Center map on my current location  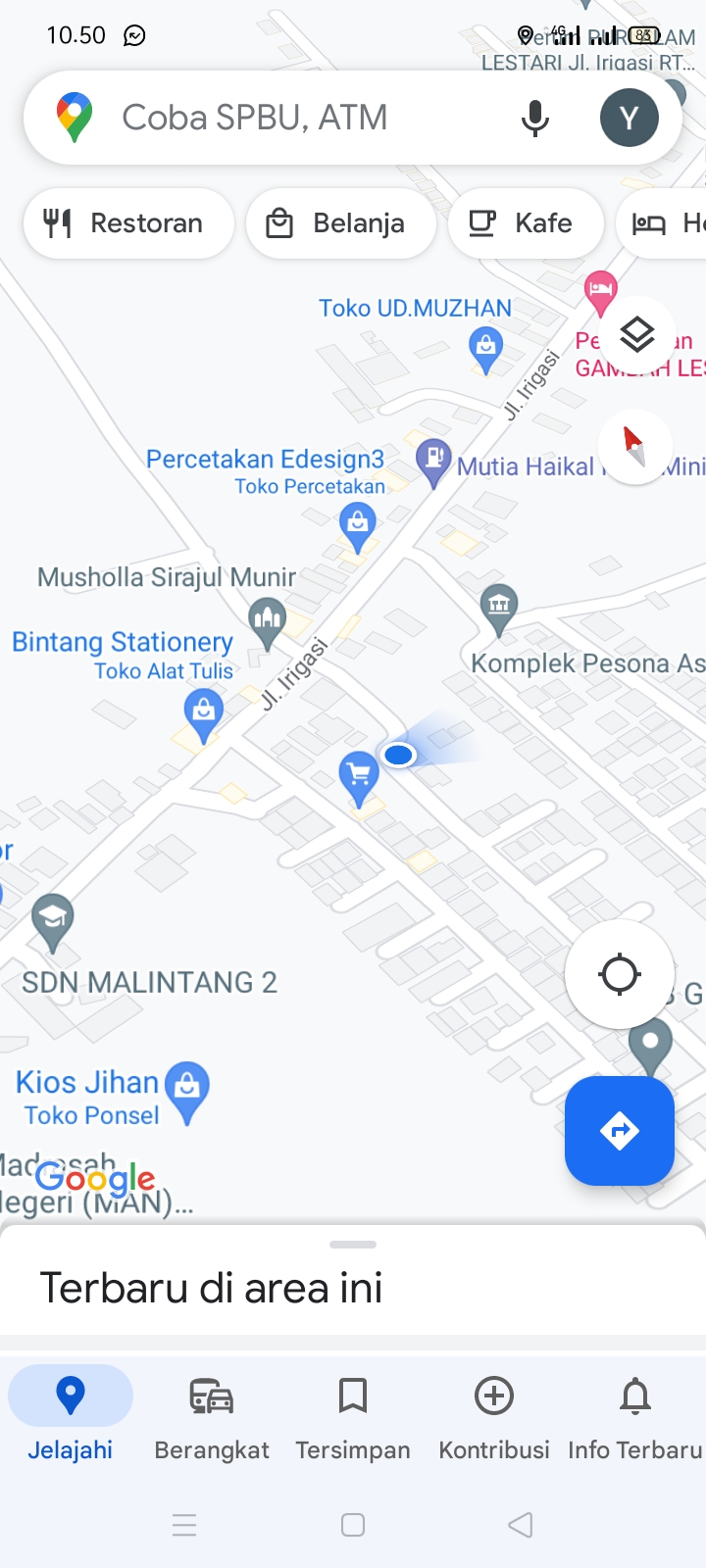[619, 974]
